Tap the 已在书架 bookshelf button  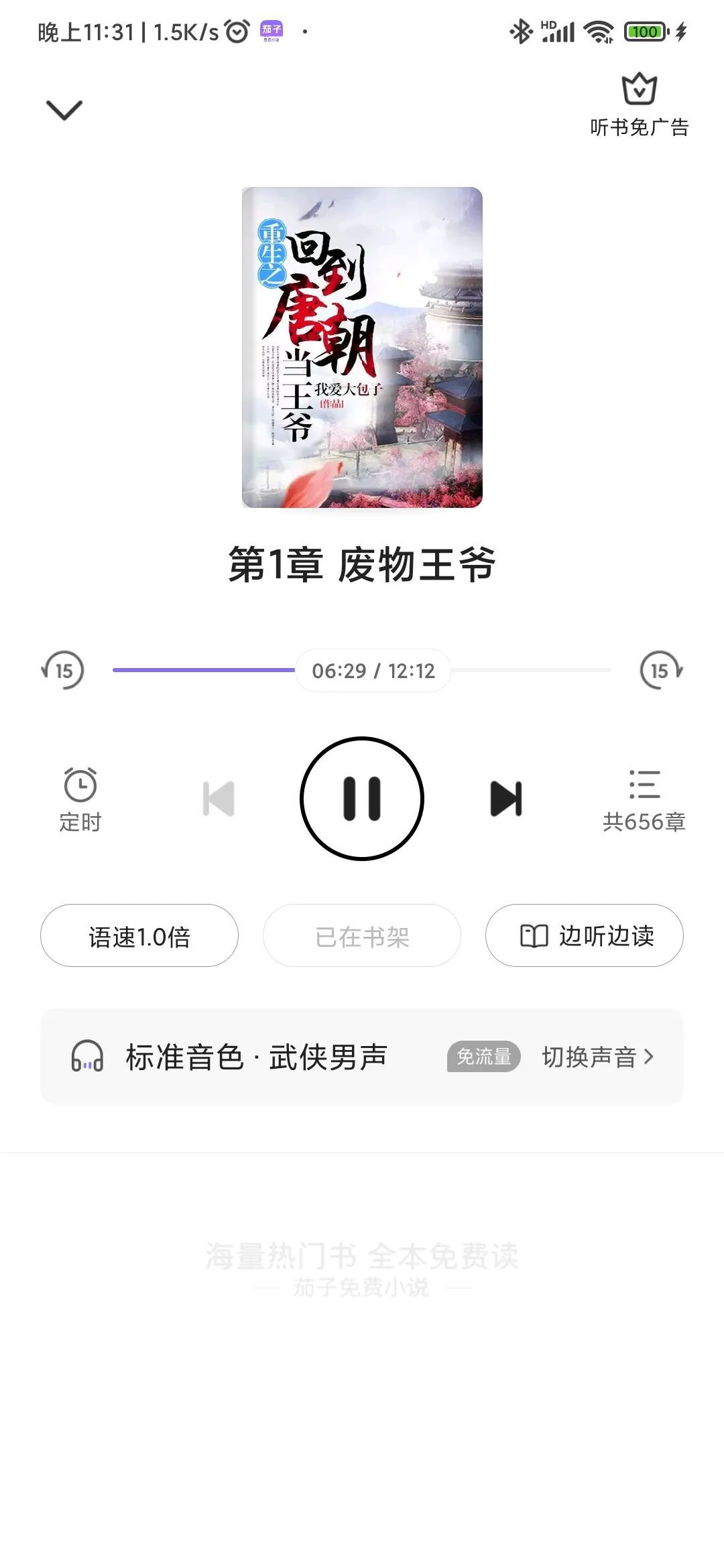click(x=362, y=935)
